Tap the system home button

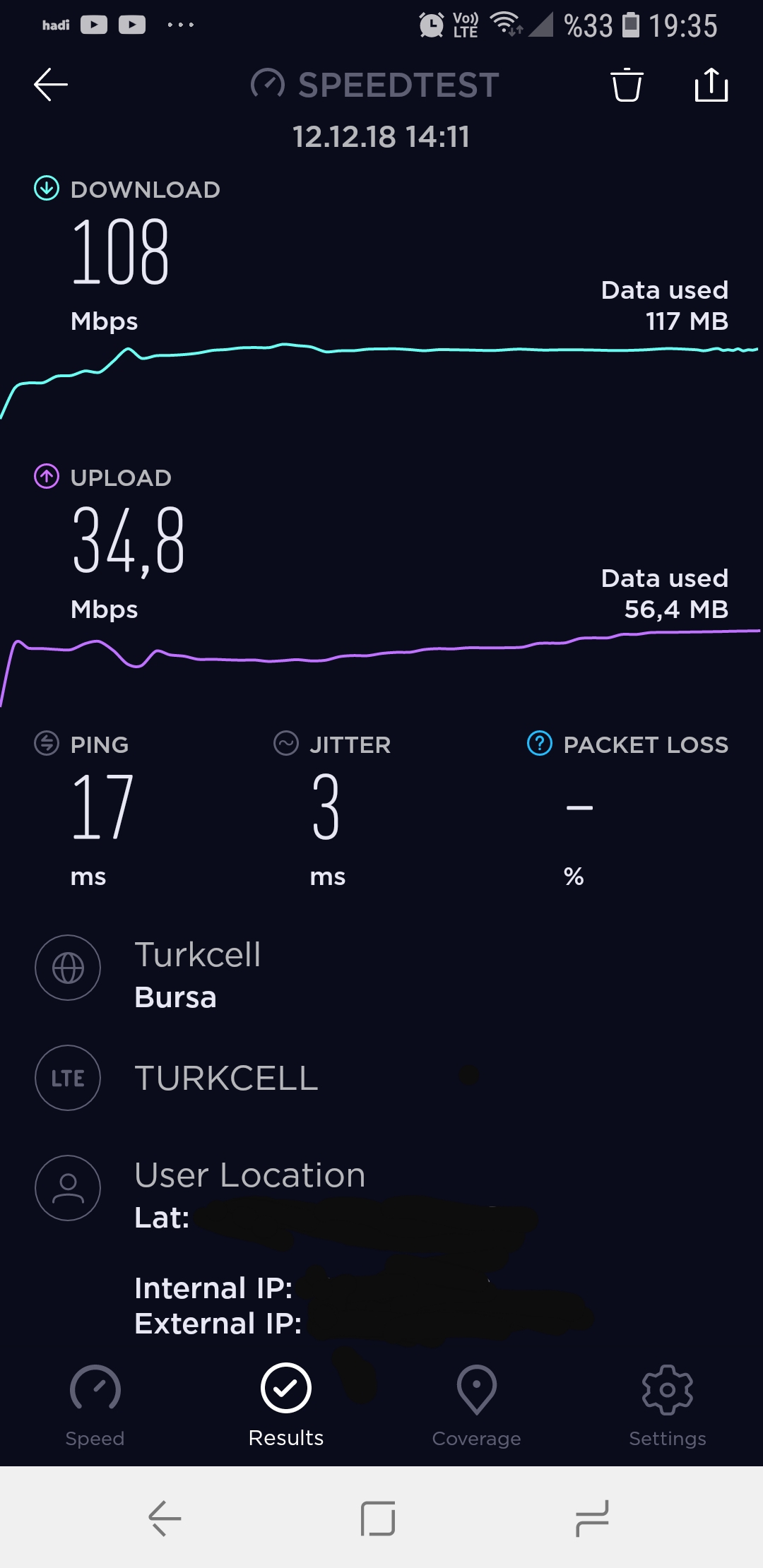click(x=378, y=1518)
